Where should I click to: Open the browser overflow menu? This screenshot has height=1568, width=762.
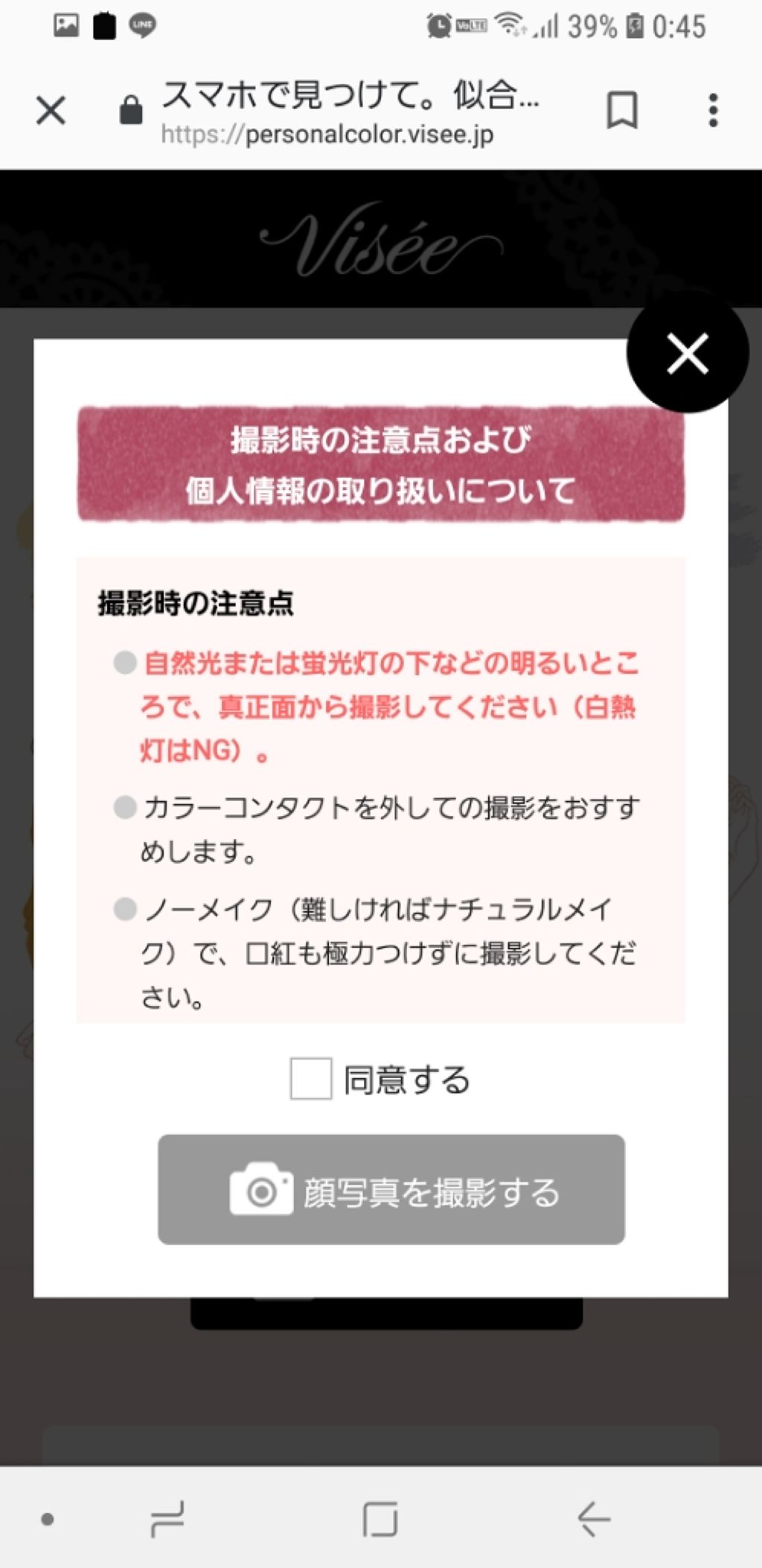pos(712,111)
